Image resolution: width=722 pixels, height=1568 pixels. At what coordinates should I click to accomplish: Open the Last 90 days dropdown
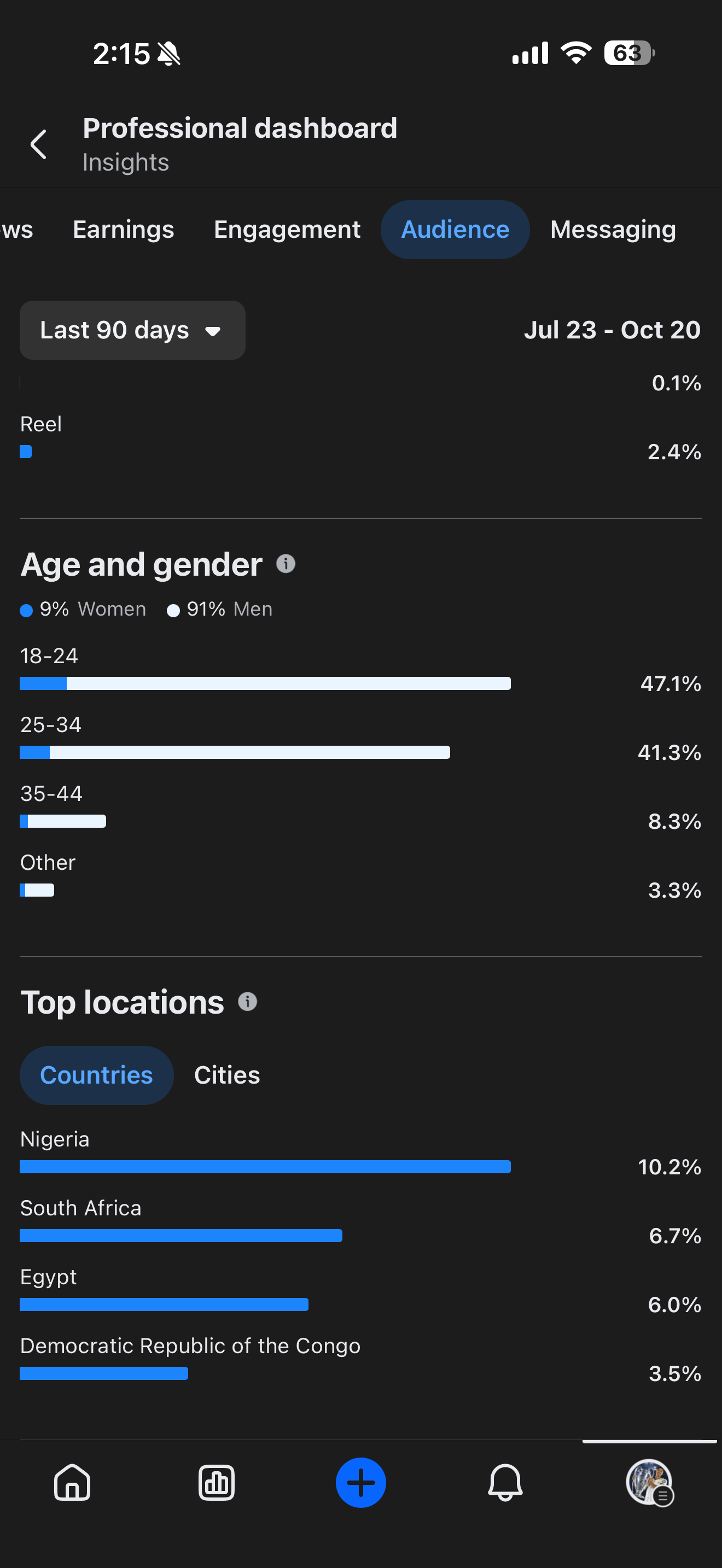coord(132,330)
